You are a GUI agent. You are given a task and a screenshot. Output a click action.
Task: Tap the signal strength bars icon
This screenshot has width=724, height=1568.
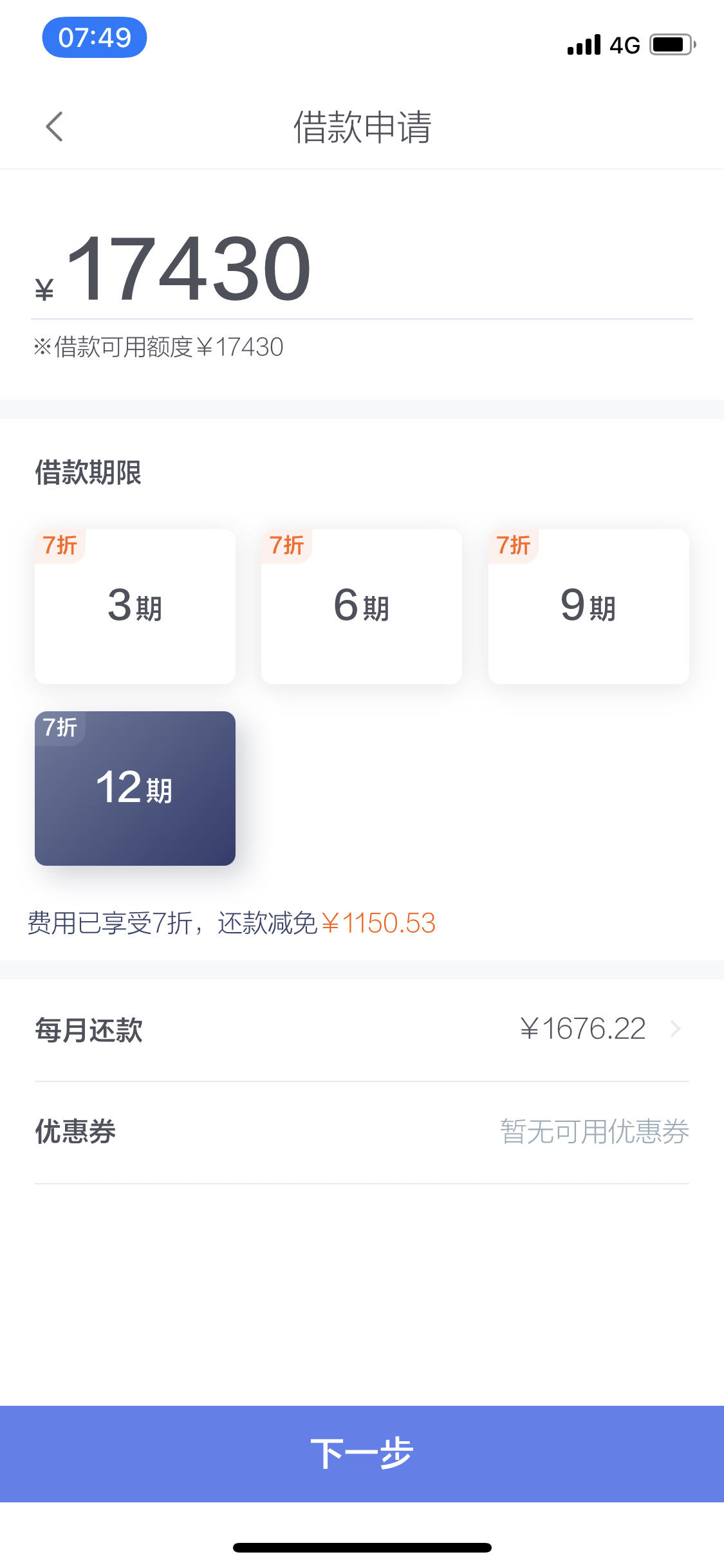(584, 44)
